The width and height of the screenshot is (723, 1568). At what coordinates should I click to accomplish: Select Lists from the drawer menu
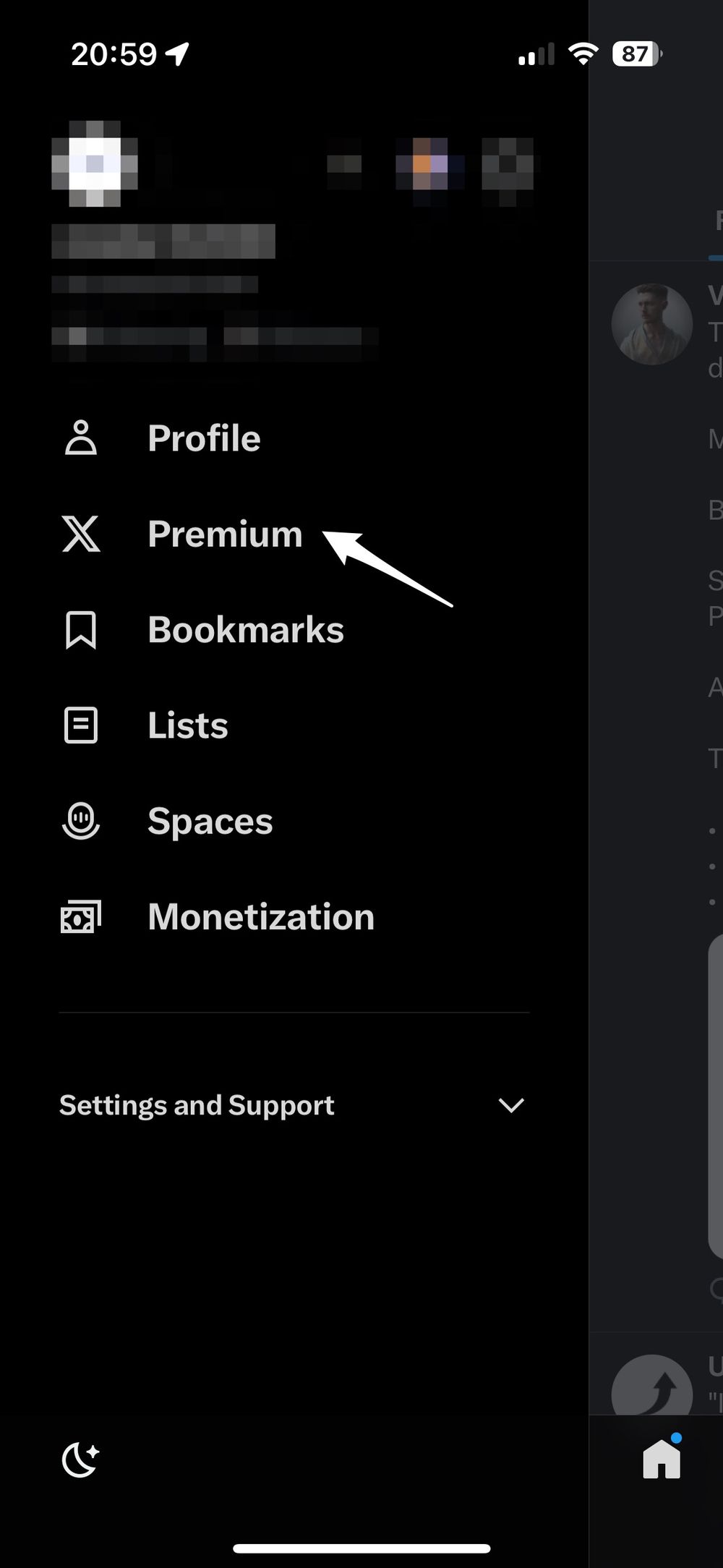pos(187,725)
